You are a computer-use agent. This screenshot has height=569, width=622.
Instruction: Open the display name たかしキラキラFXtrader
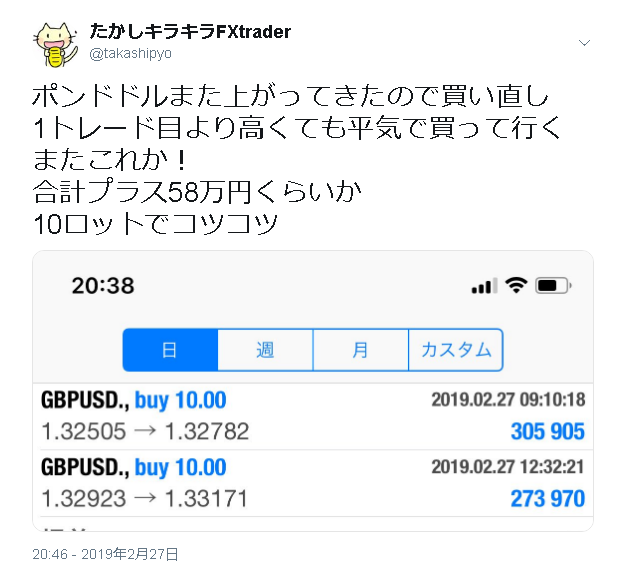190,32
